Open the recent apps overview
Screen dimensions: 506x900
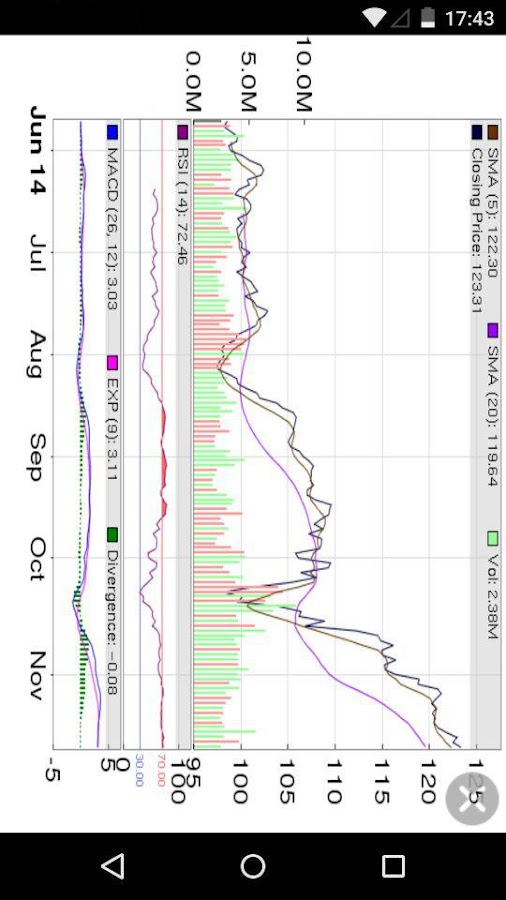[393, 866]
